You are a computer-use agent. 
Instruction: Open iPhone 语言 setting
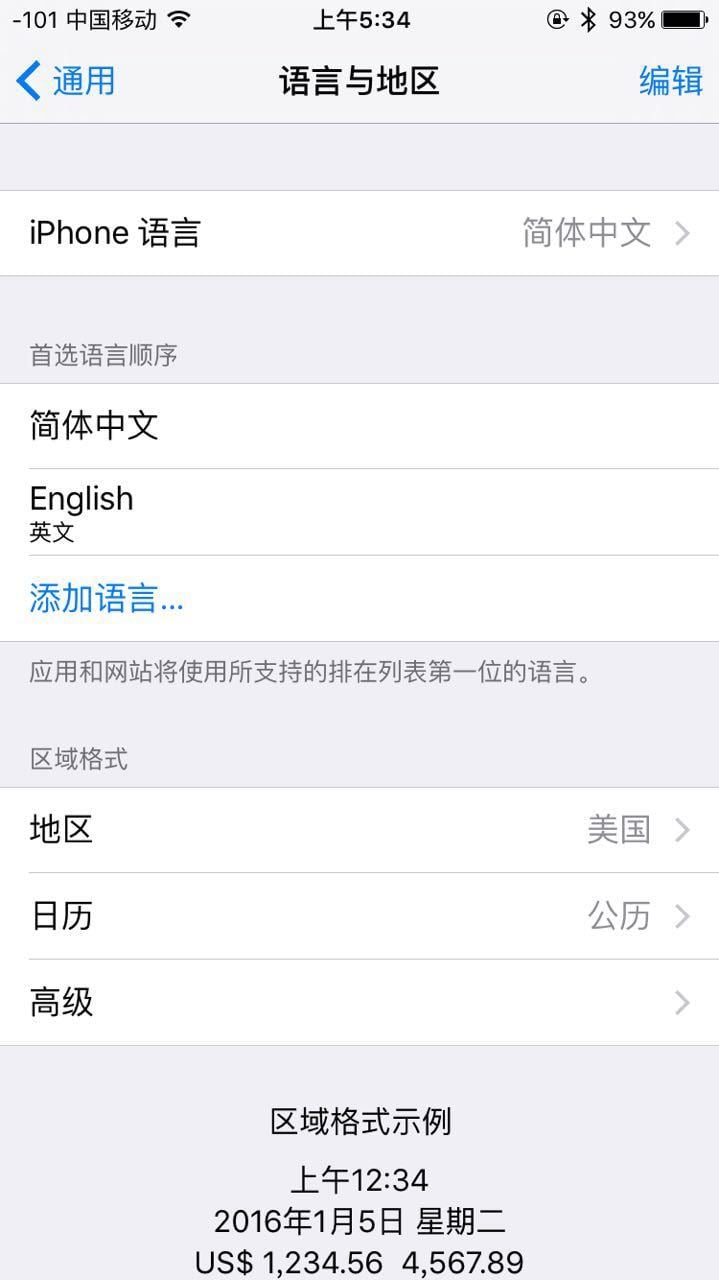359,233
